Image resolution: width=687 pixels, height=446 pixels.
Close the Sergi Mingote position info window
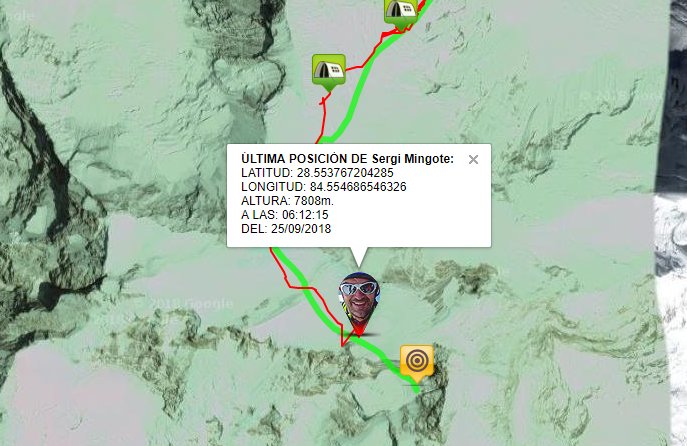pos(473,159)
